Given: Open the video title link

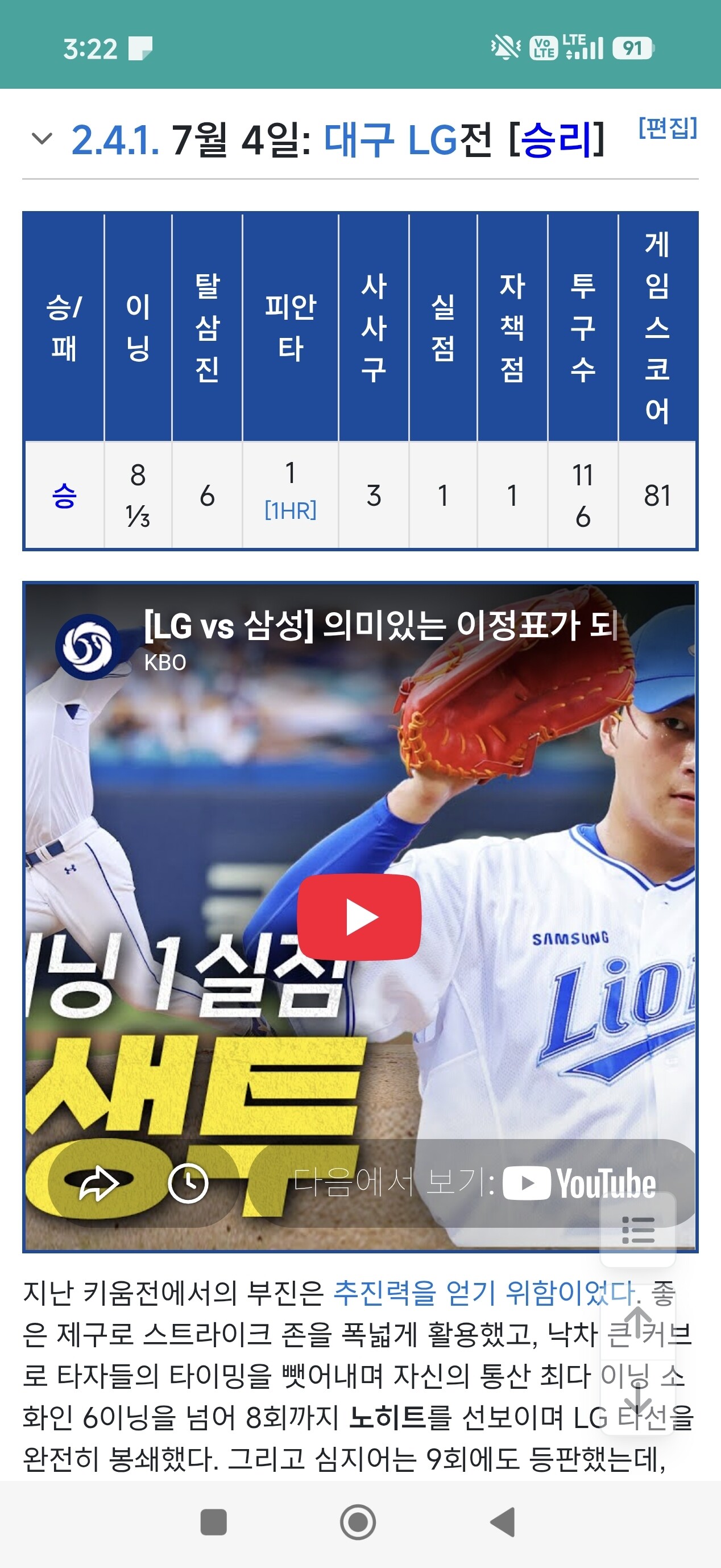Looking at the screenshot, I should 381,625.
